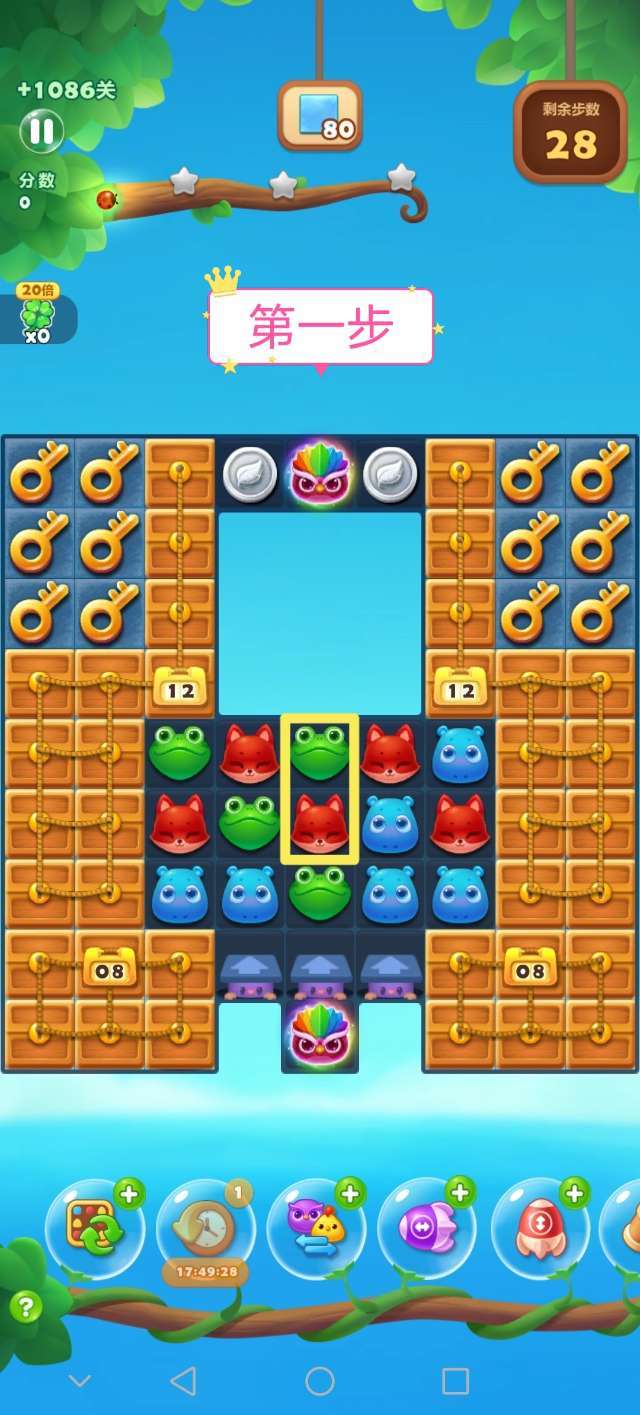Use the swap animals booster
This screenshot has width=640, height=1415.
click(316, 1228)
